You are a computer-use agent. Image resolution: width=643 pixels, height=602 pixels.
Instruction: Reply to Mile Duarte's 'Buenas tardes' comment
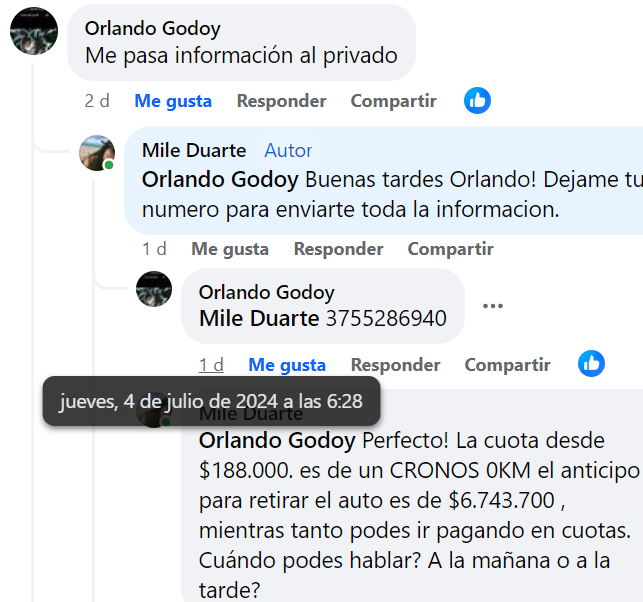click(x=338, y=249)
